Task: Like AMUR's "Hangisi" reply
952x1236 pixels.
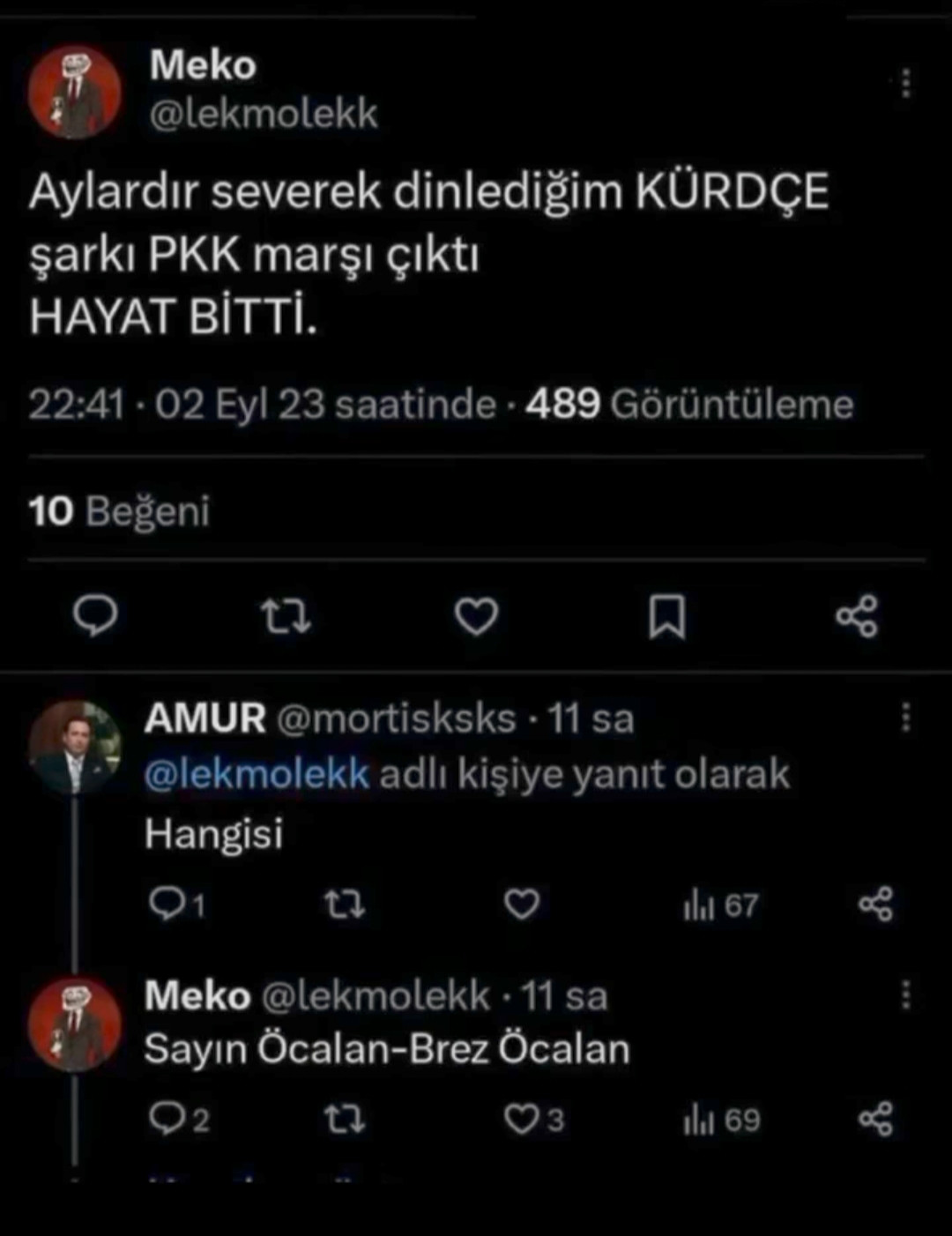Action: (x=521, y=905)
